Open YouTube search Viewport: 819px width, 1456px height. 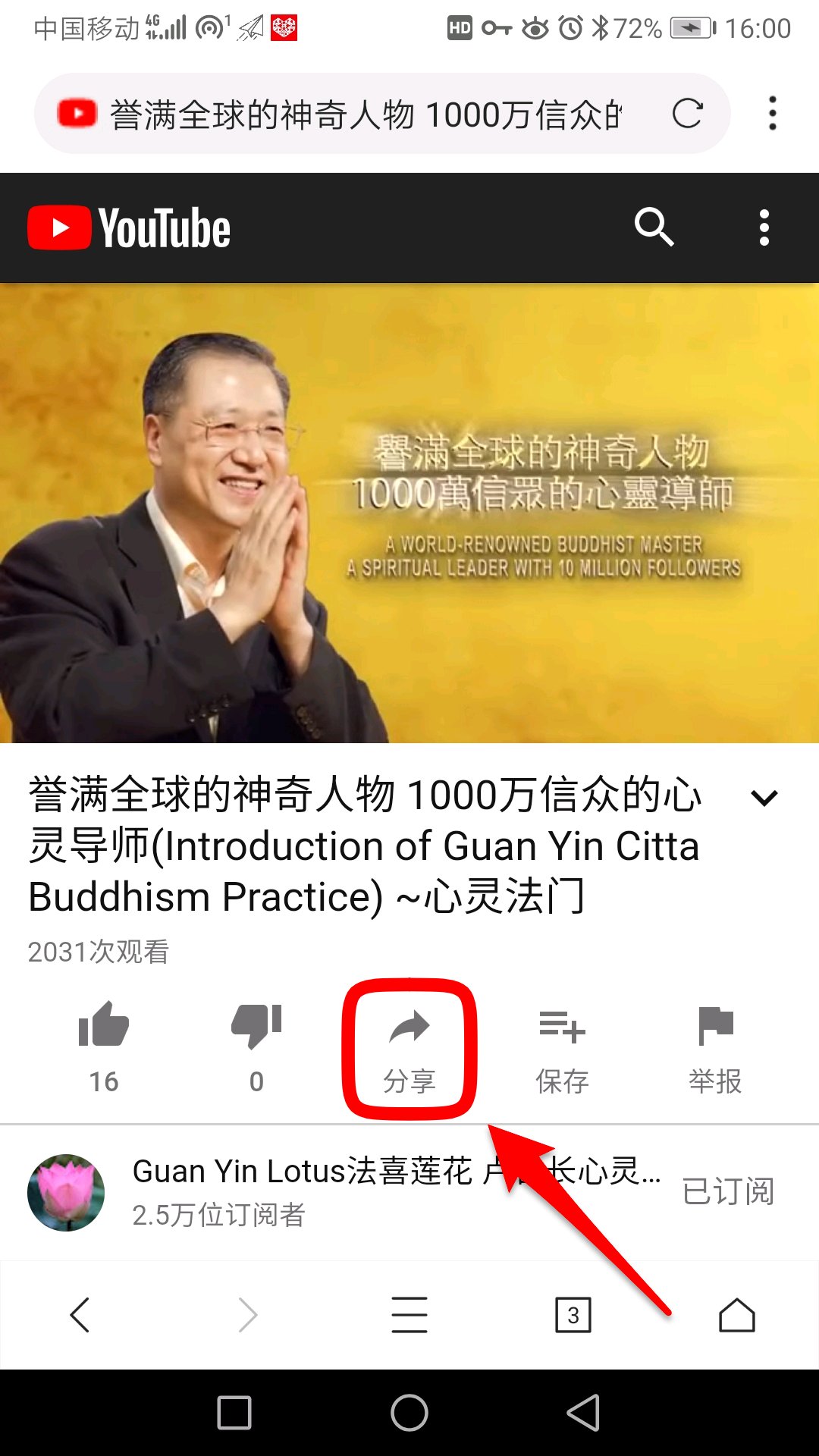[x=654, y=227]
